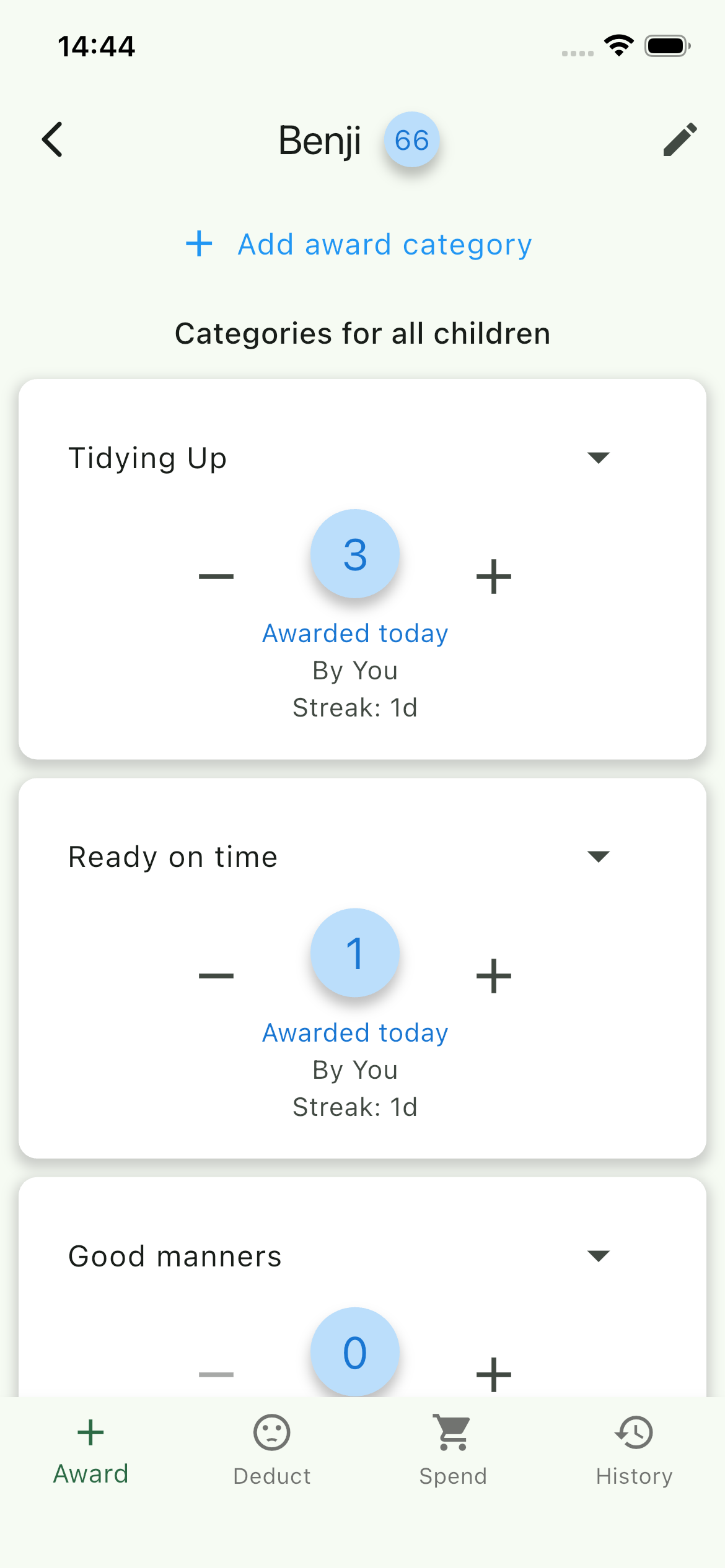Screen dimensions: 725x1568
Task: Increase Ready on time points with plus
Action: pyautogui.click(x=493, y=975)
